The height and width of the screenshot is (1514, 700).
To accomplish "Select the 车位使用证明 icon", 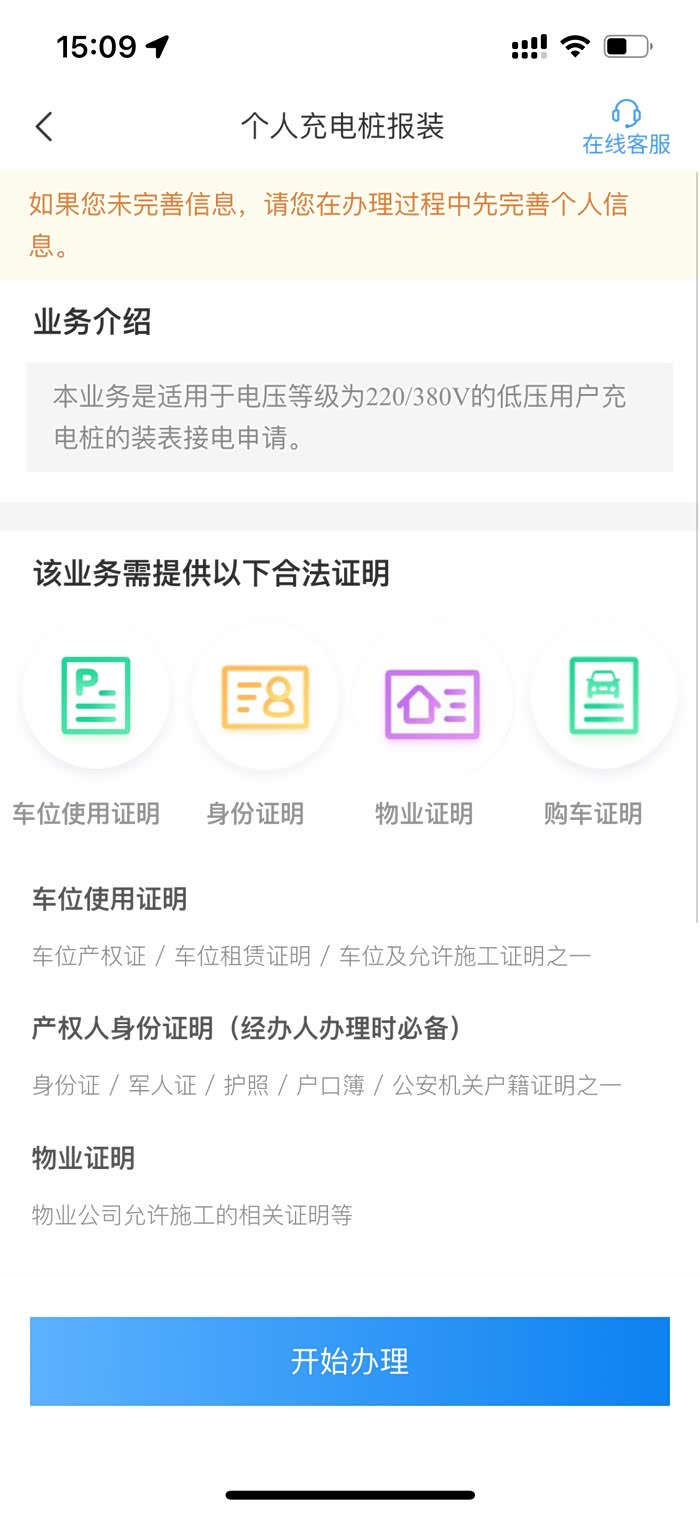I will (x=96, y=696).
